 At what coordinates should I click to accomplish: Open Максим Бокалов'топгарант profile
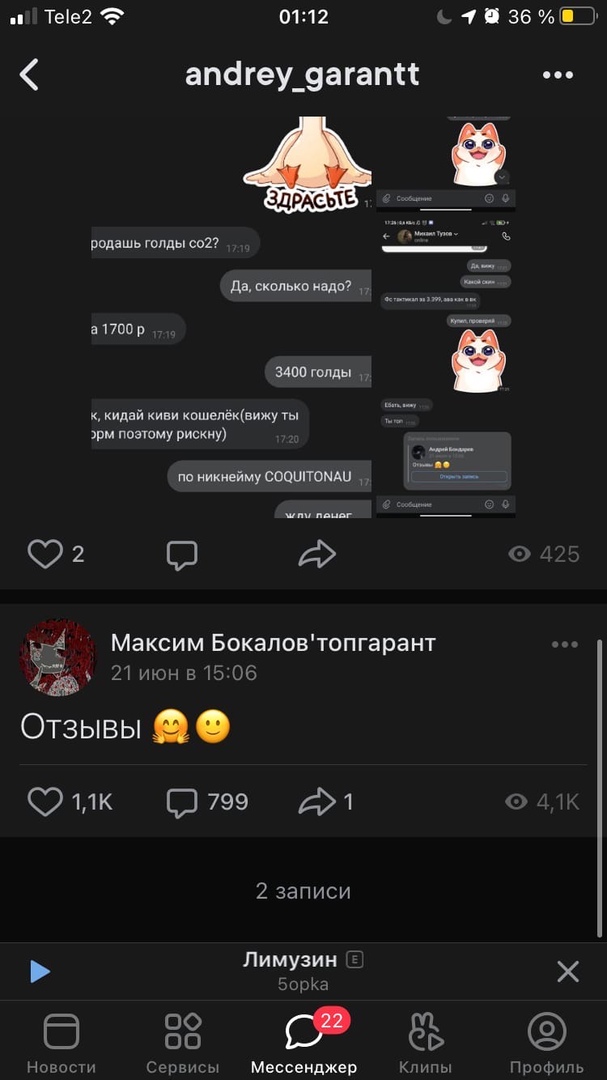click(273, 642)
